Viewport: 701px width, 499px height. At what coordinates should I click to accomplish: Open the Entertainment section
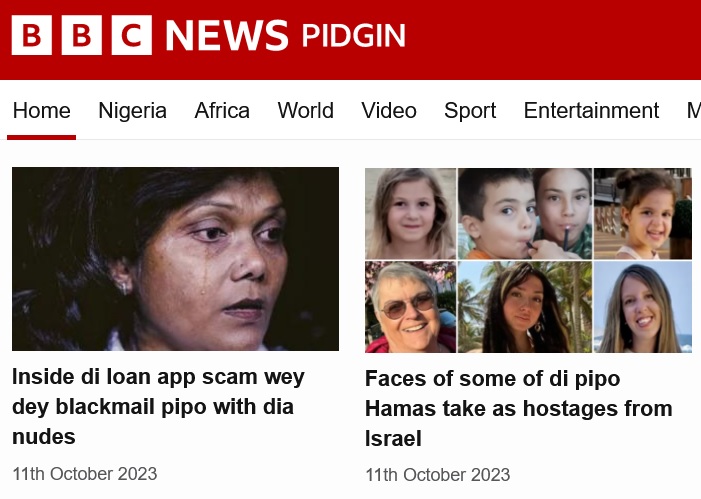(x=591, y=110)
